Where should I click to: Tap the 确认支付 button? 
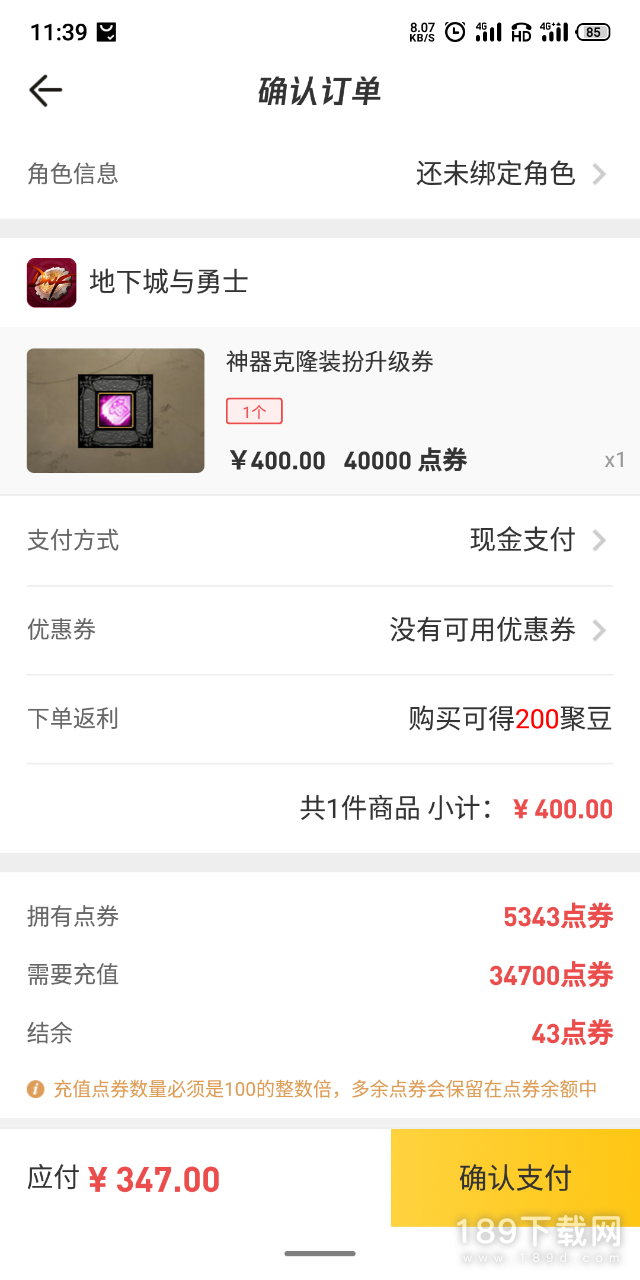pyautogui.click(x=515, y=1178)
